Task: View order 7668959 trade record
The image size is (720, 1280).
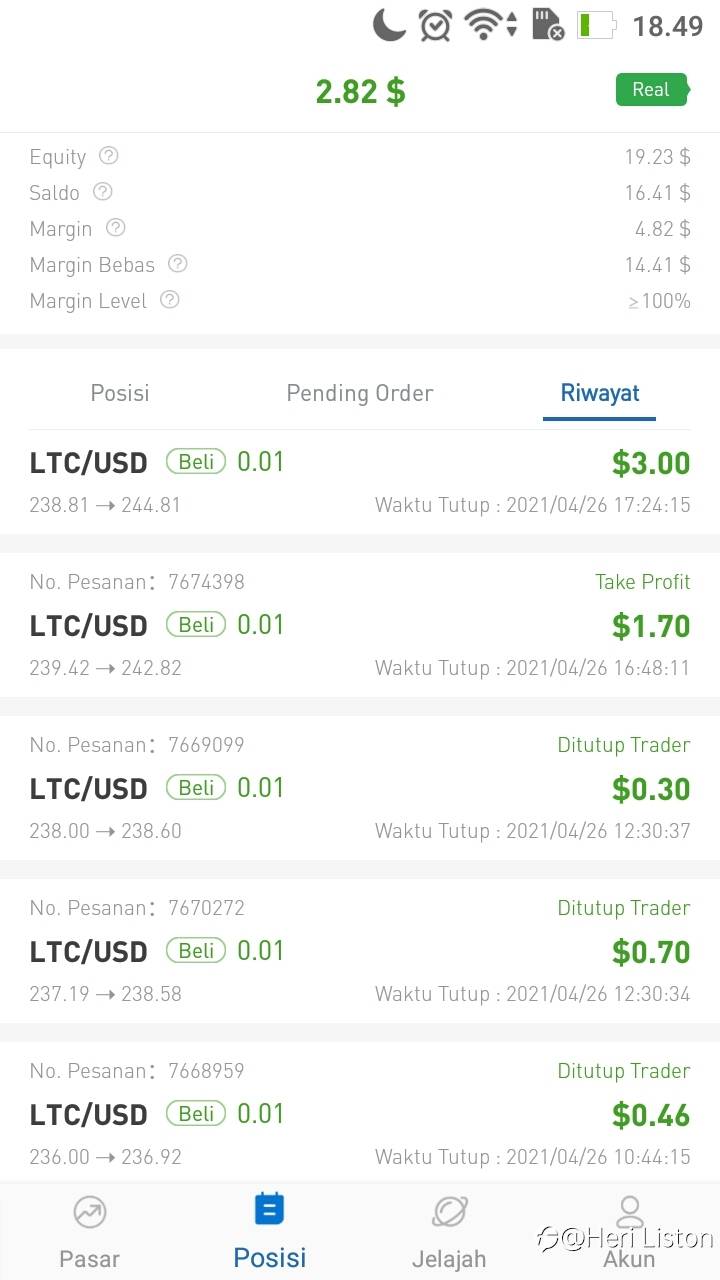Action: point(360,1114)
